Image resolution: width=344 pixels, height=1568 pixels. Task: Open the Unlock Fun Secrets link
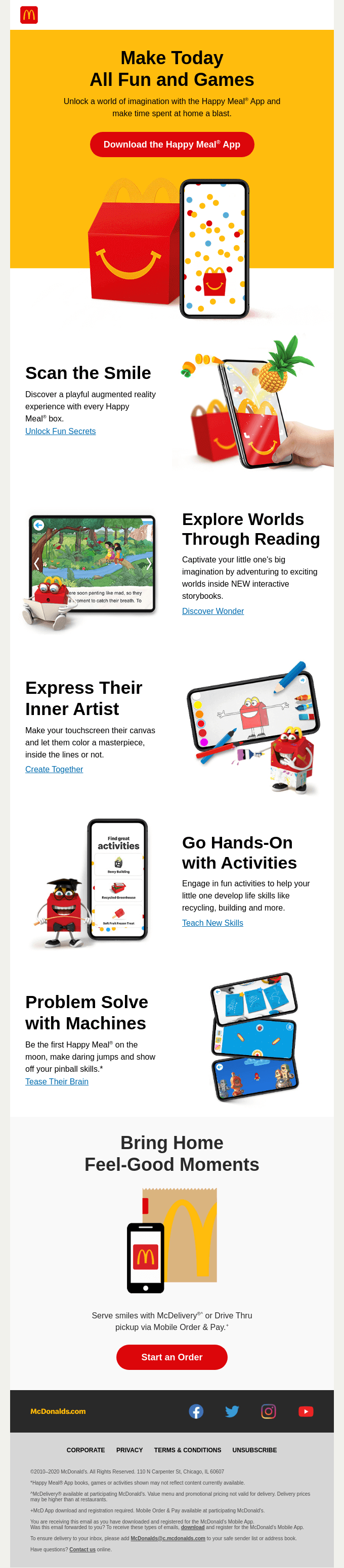tap(60, 431)
